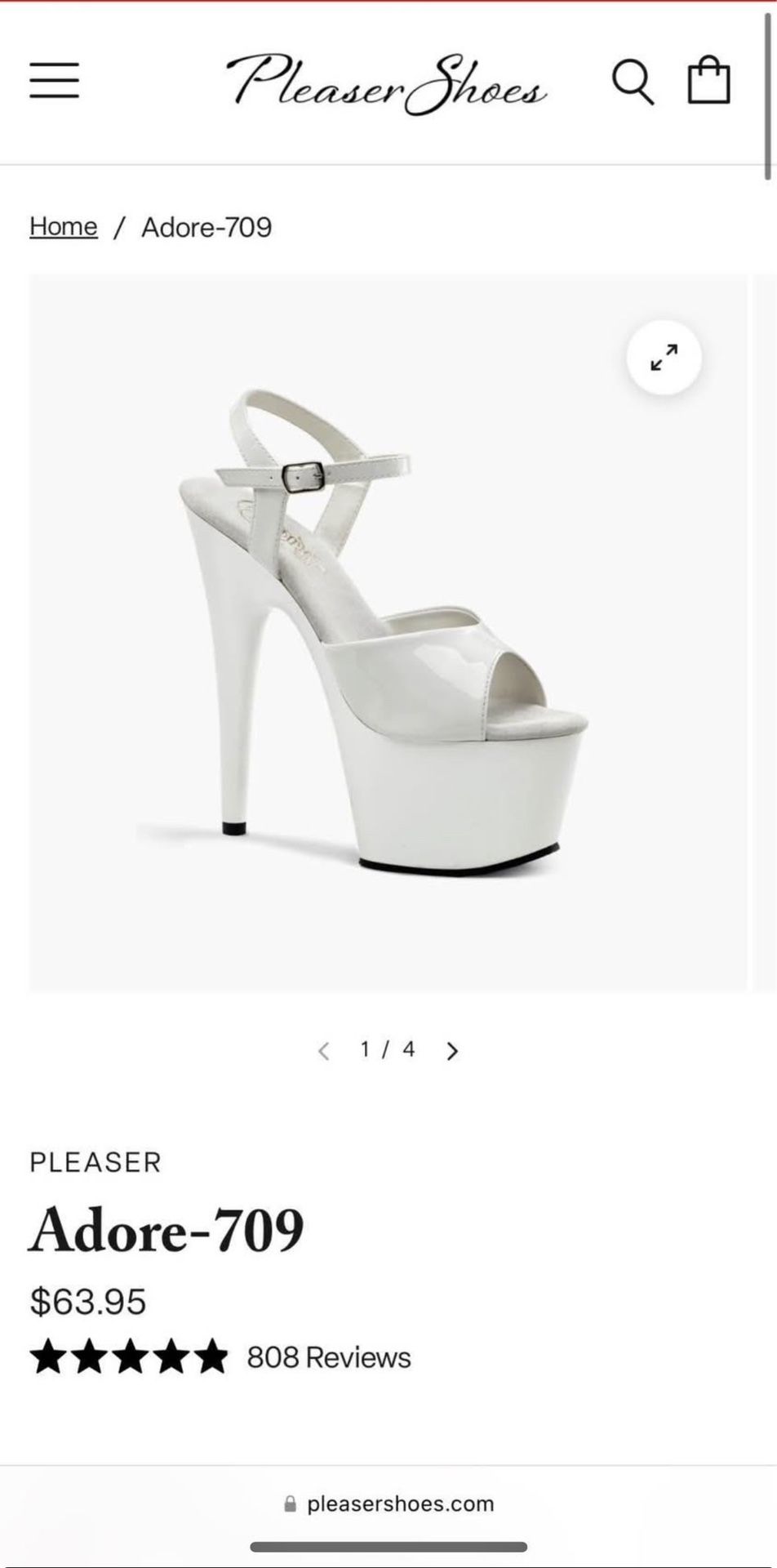
Task: View the shopping bag
Action: [x=708, y=80]
